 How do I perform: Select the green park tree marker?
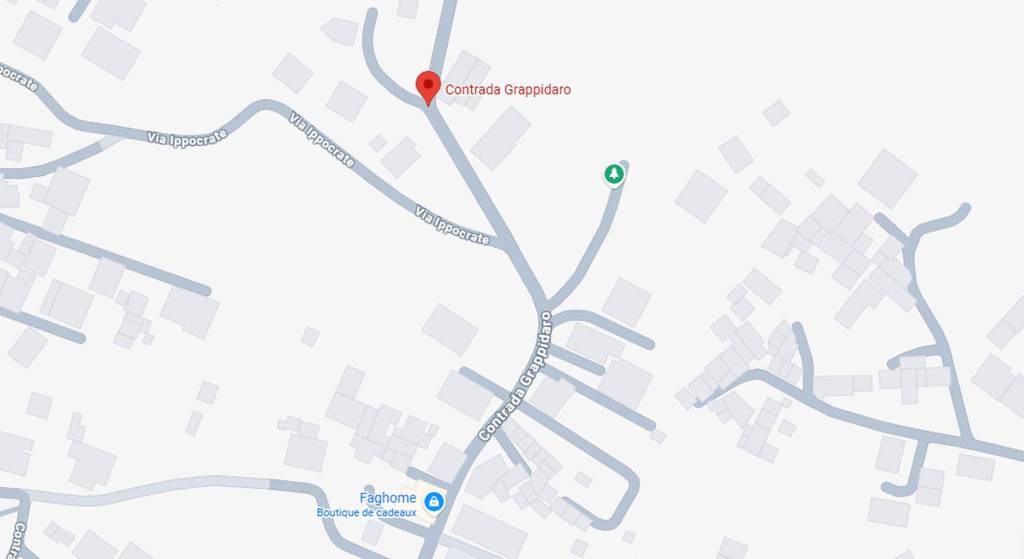[x=614, y=175]
